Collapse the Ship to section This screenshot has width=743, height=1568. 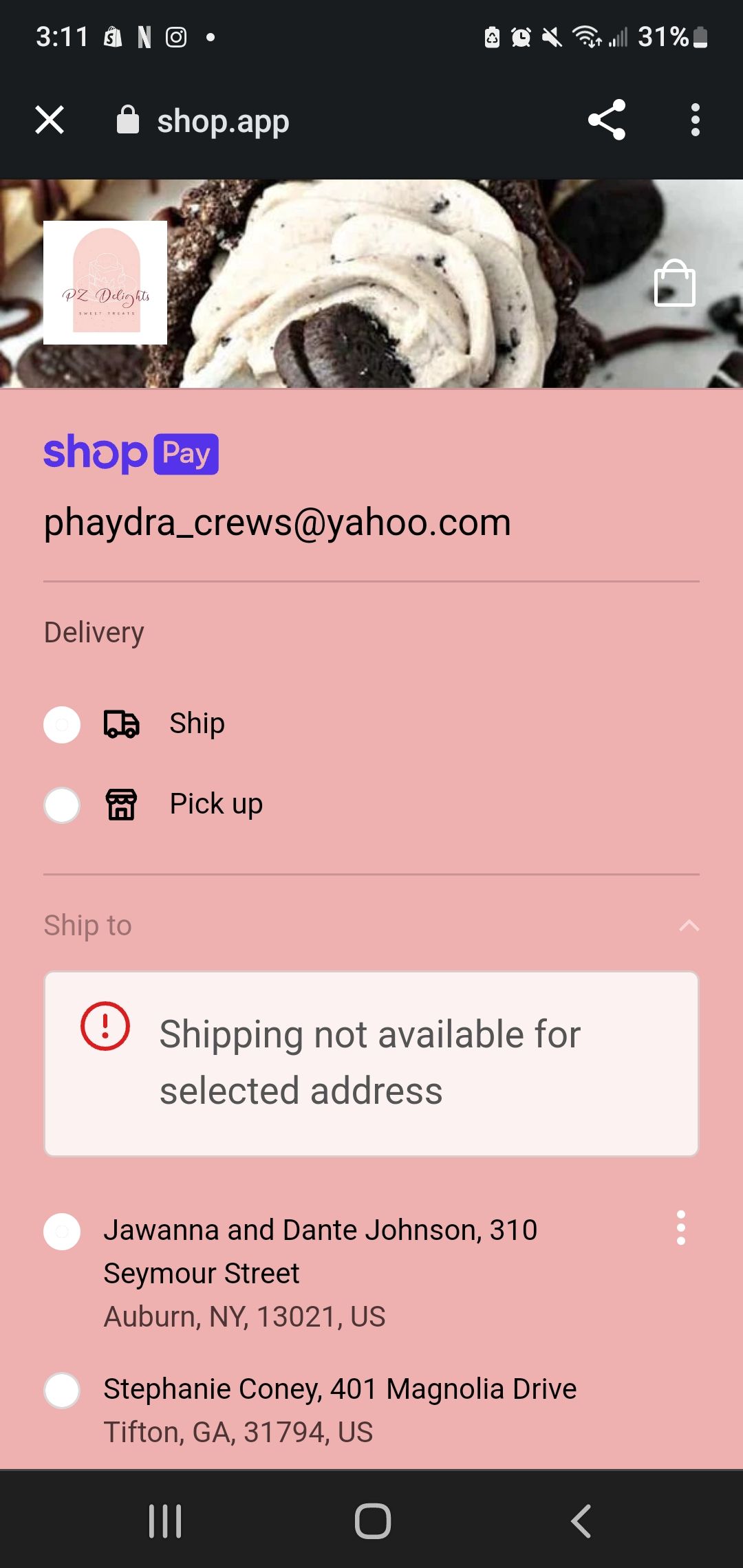[x=689, y=926]
